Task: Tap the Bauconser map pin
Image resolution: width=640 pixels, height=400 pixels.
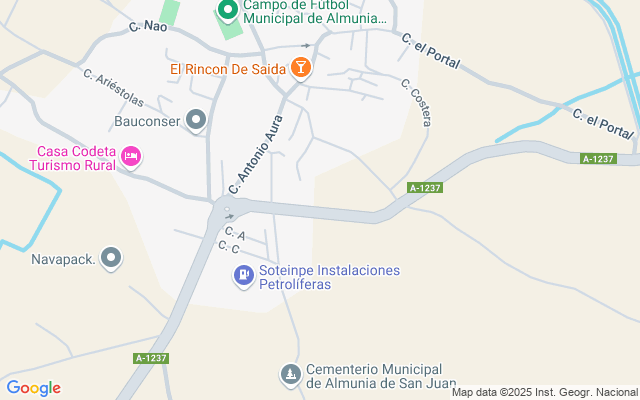Action: pos(196,121)
